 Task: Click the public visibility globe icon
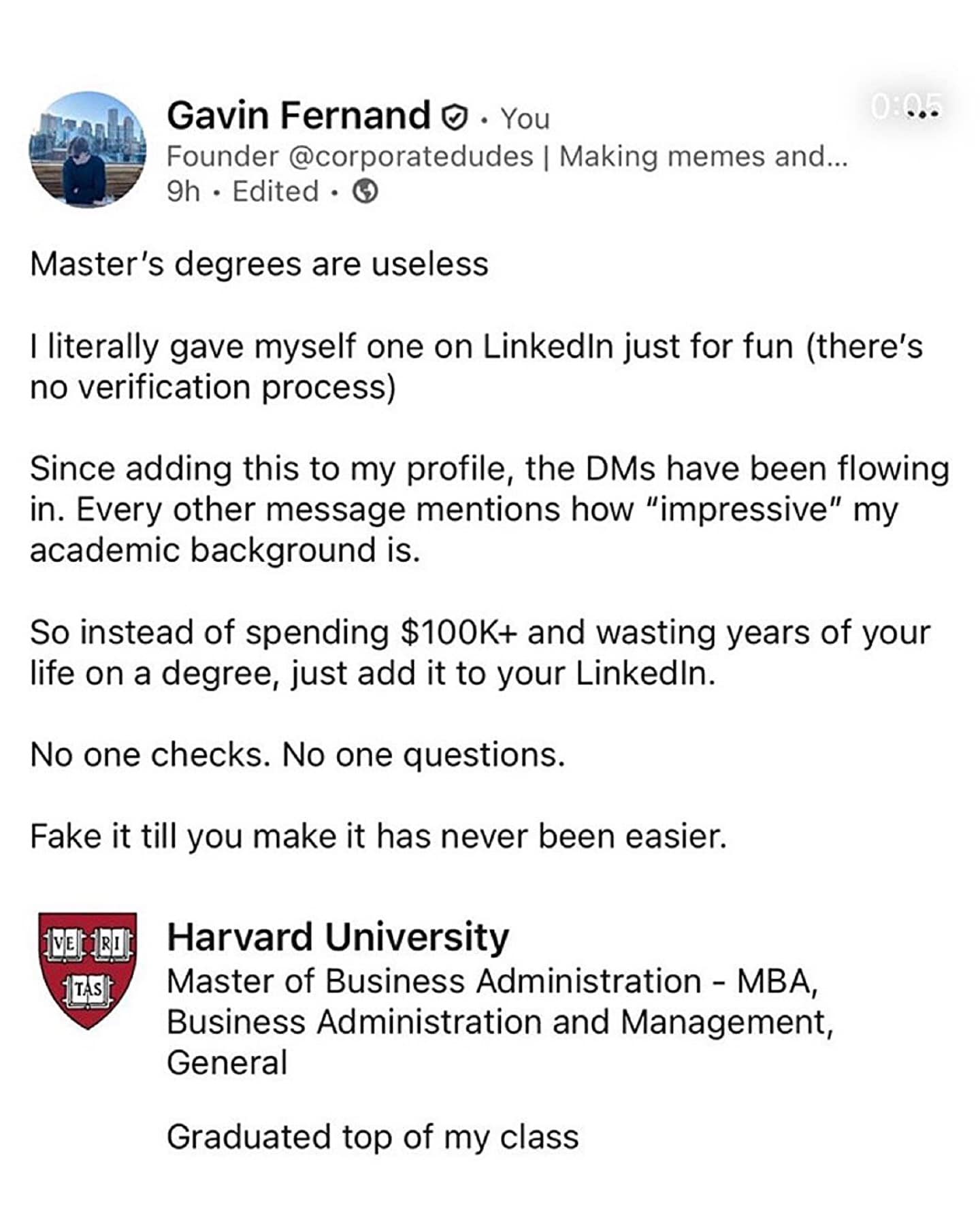point(366,192)
